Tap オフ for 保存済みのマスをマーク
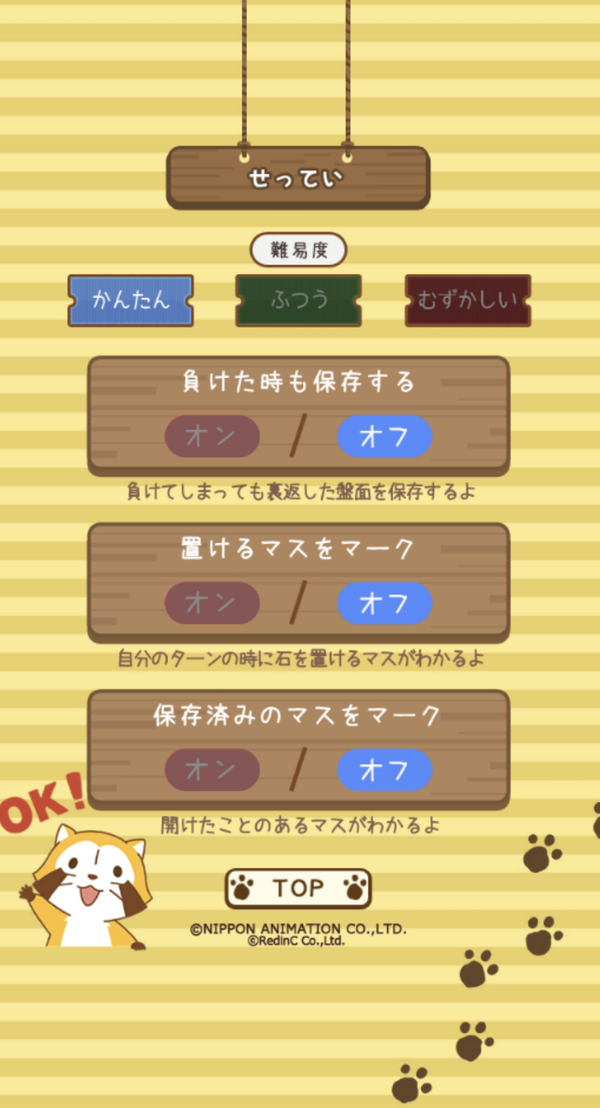 pyautogui.click(x=384, y=770)
